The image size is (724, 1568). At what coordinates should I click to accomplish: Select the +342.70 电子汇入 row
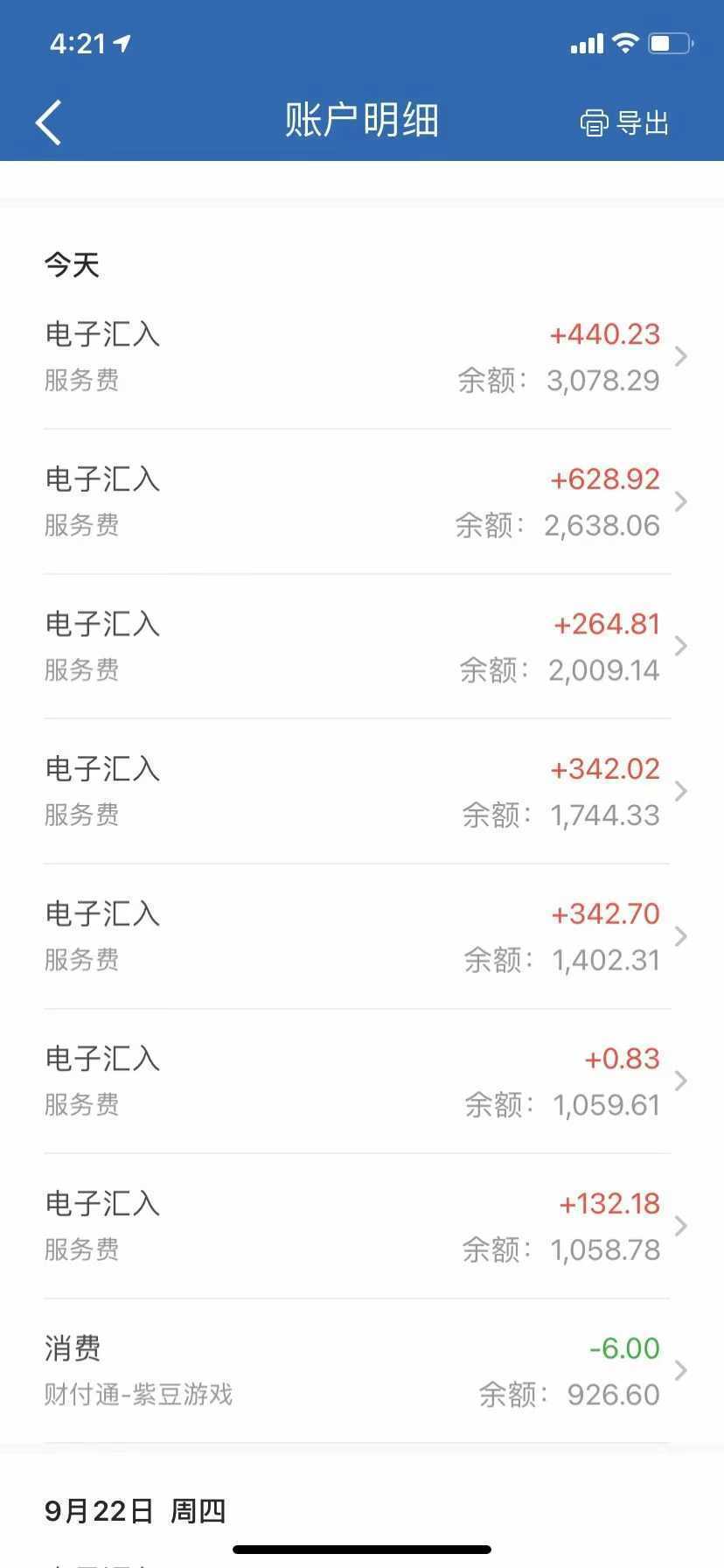click(x=361, y=935)
